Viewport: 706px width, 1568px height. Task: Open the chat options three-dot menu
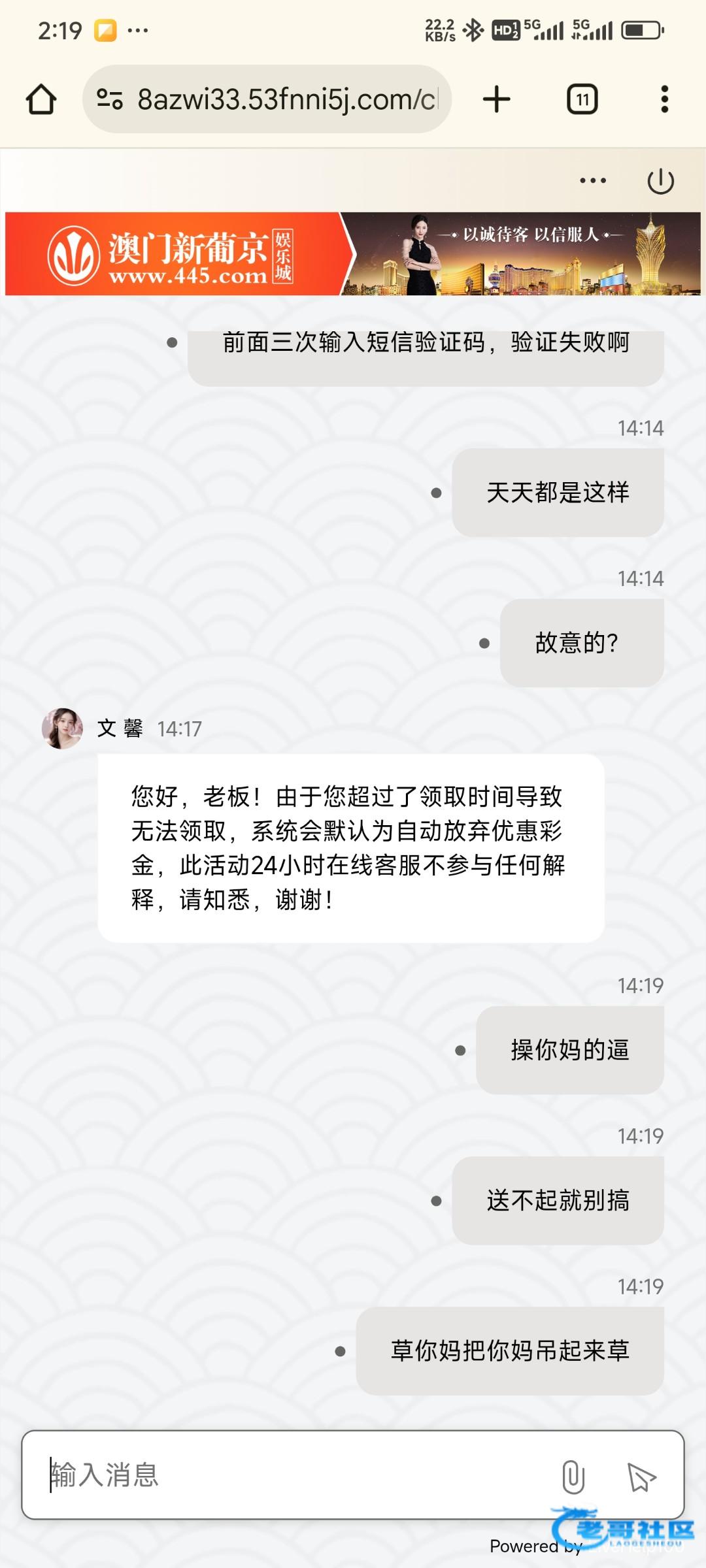tap(592, 181)
